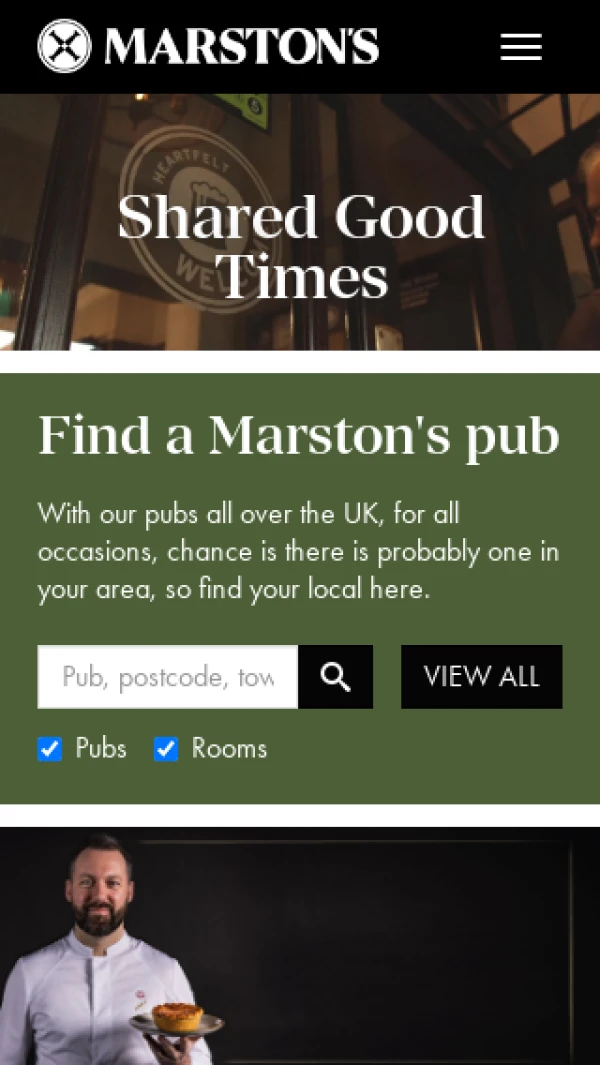The width and height of the screenshot is (600, 1065).
Task: Submit the pub search with magnifier button
Action: tap(336, 677)
